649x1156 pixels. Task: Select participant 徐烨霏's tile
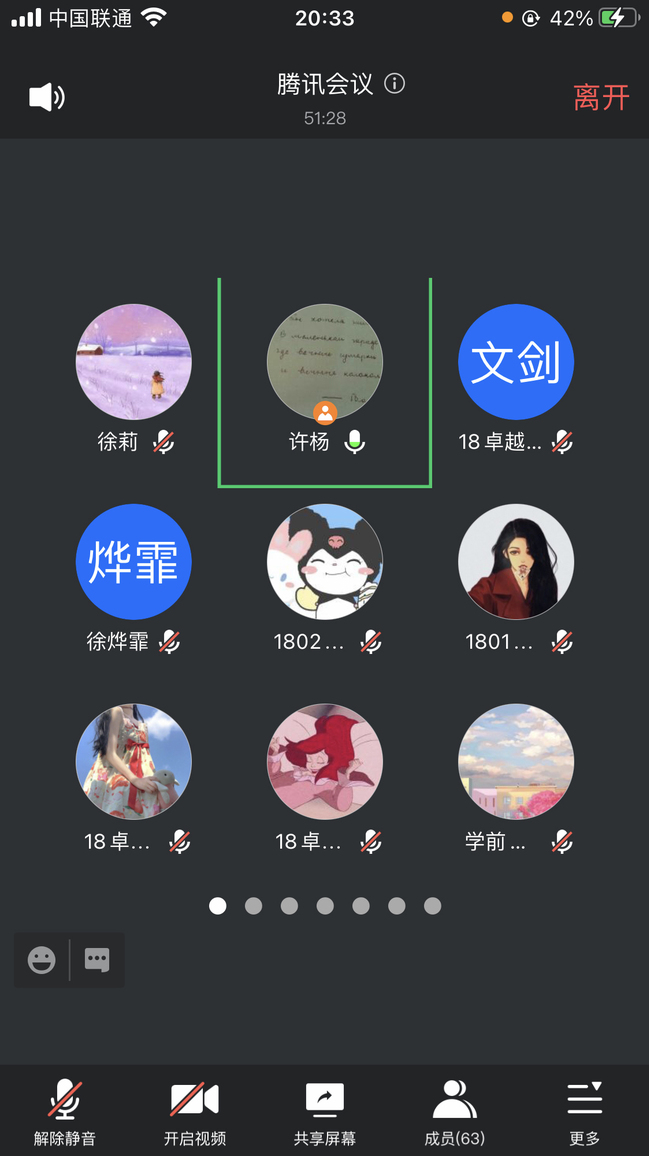[x=134, y=562]
